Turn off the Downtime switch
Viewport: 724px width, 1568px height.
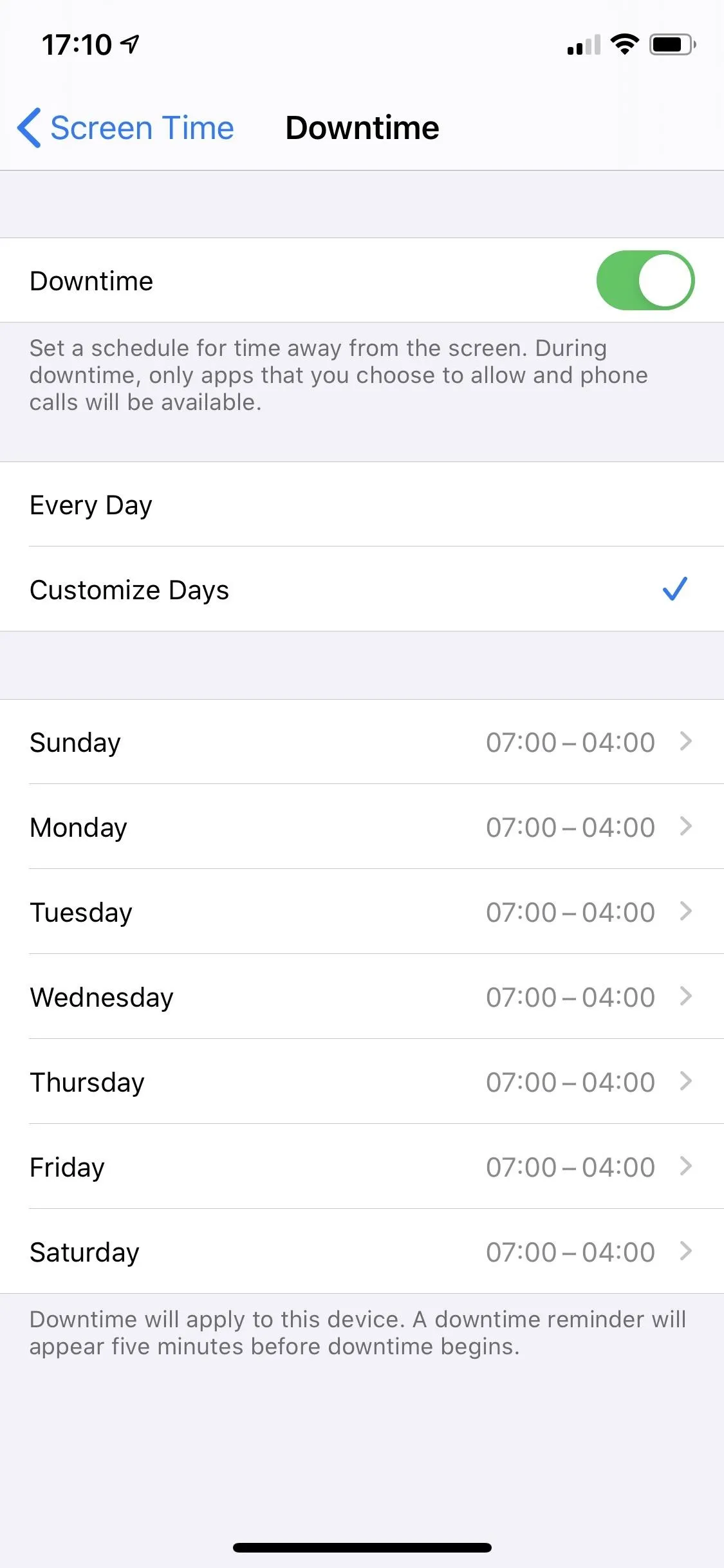tap(645, 281)
